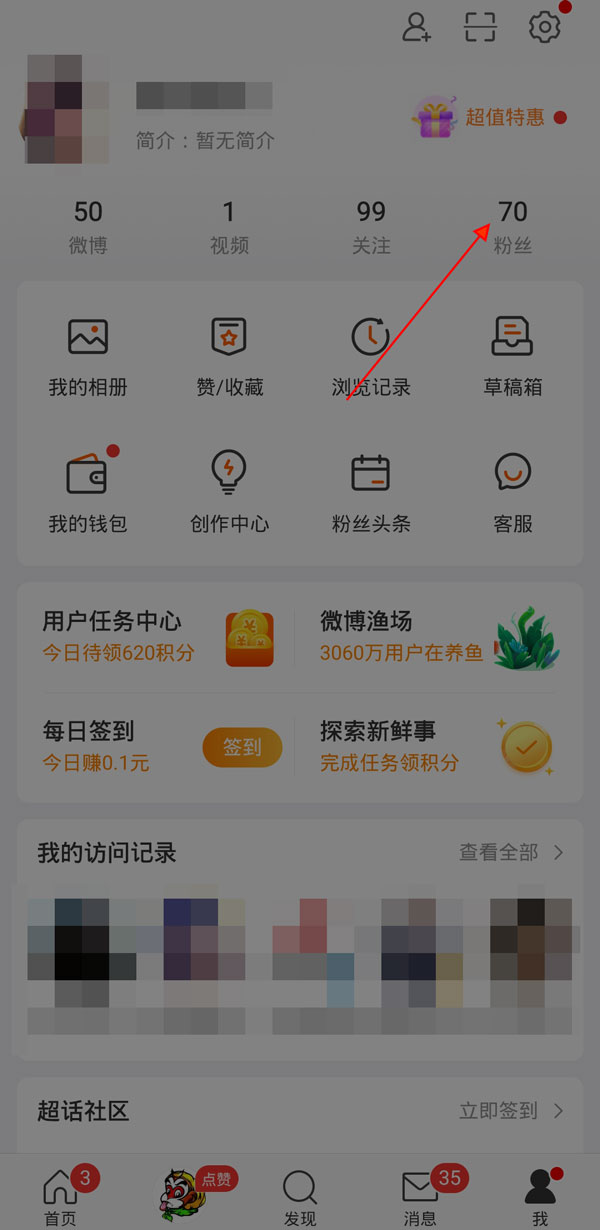
Task: Open the add friend icon
Action: tap(416, 27)
